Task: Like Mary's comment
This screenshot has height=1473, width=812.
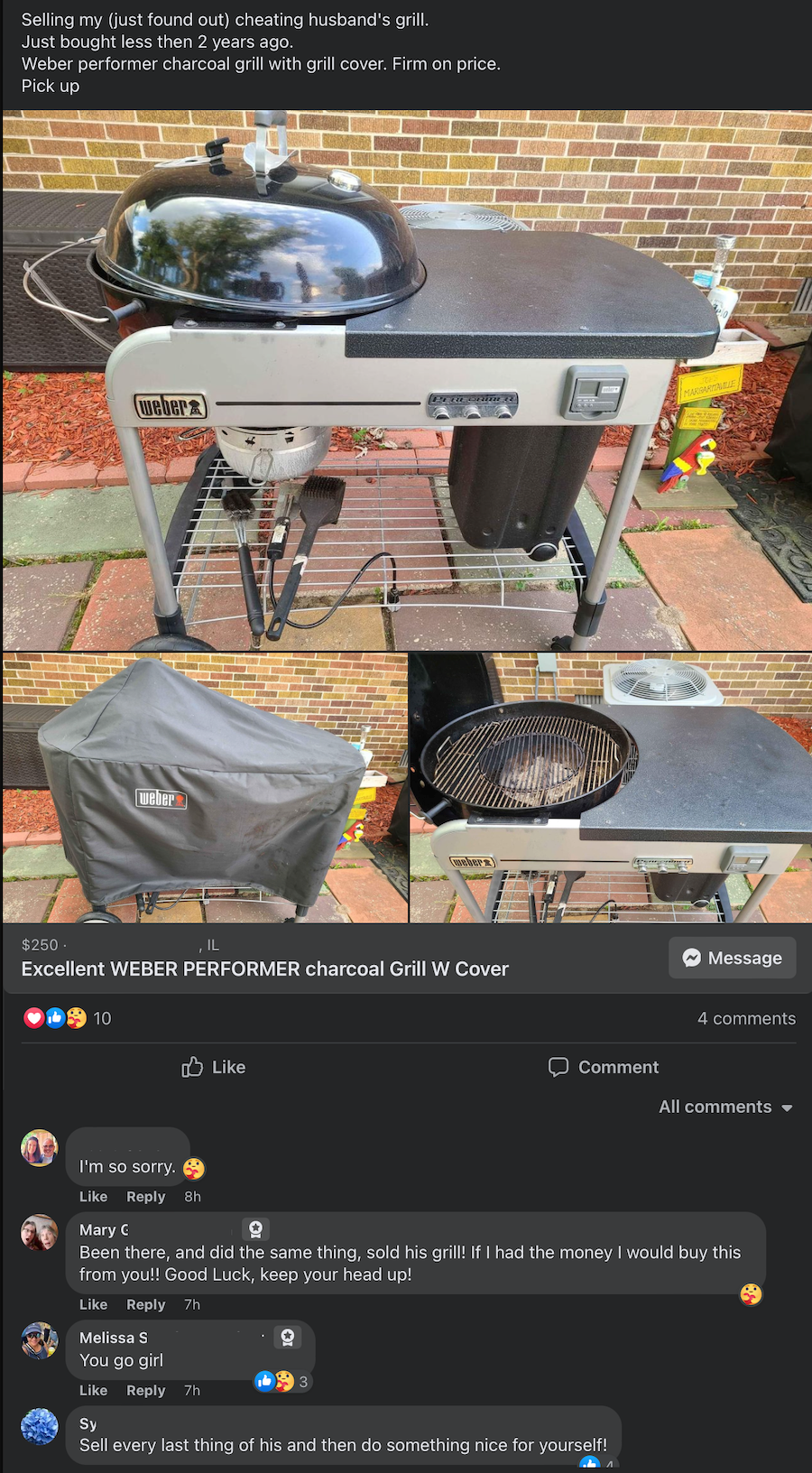Action: [93, 1304]
